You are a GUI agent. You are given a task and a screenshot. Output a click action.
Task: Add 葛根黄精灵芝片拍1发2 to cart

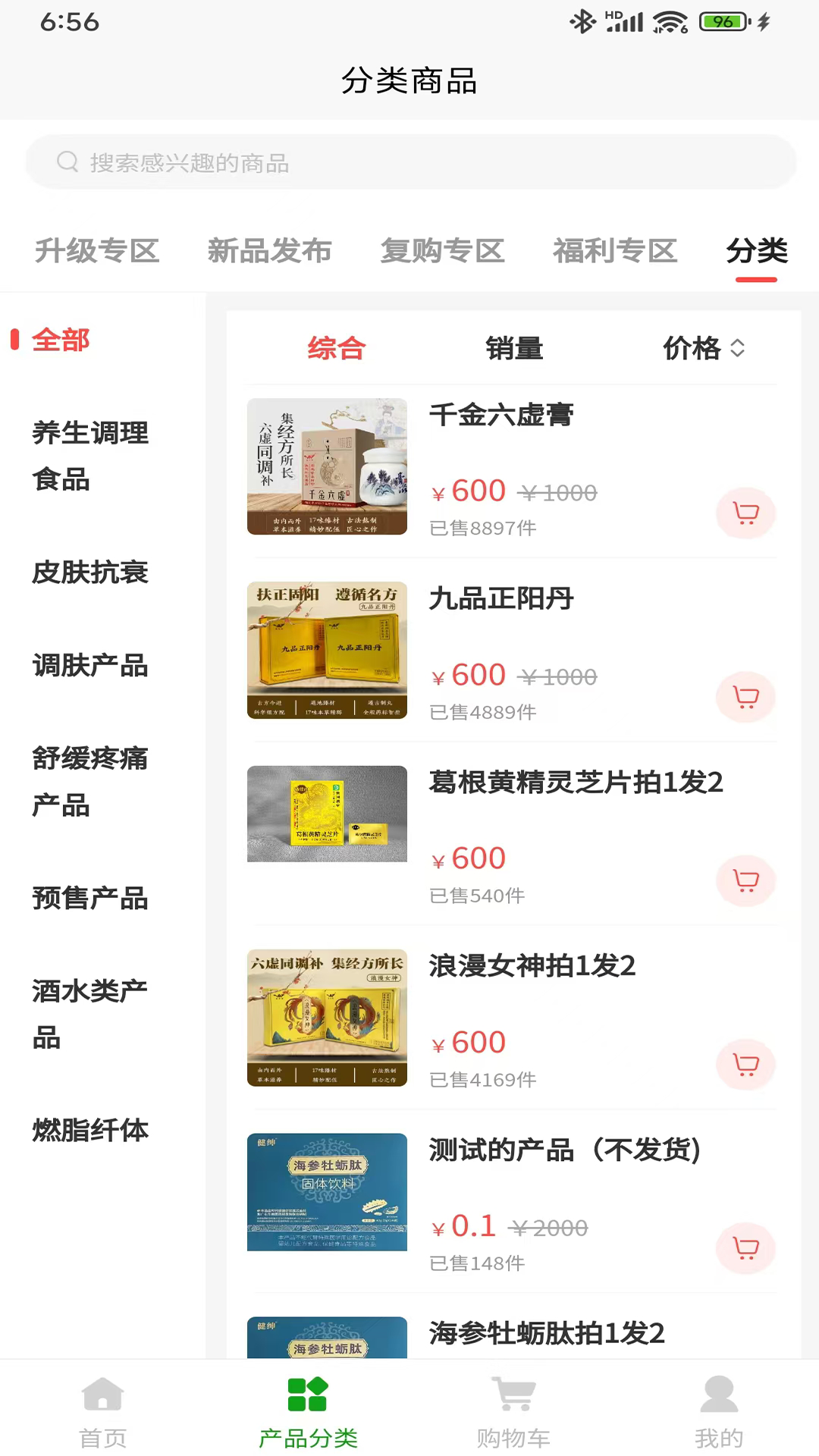[x=745, y=880]
